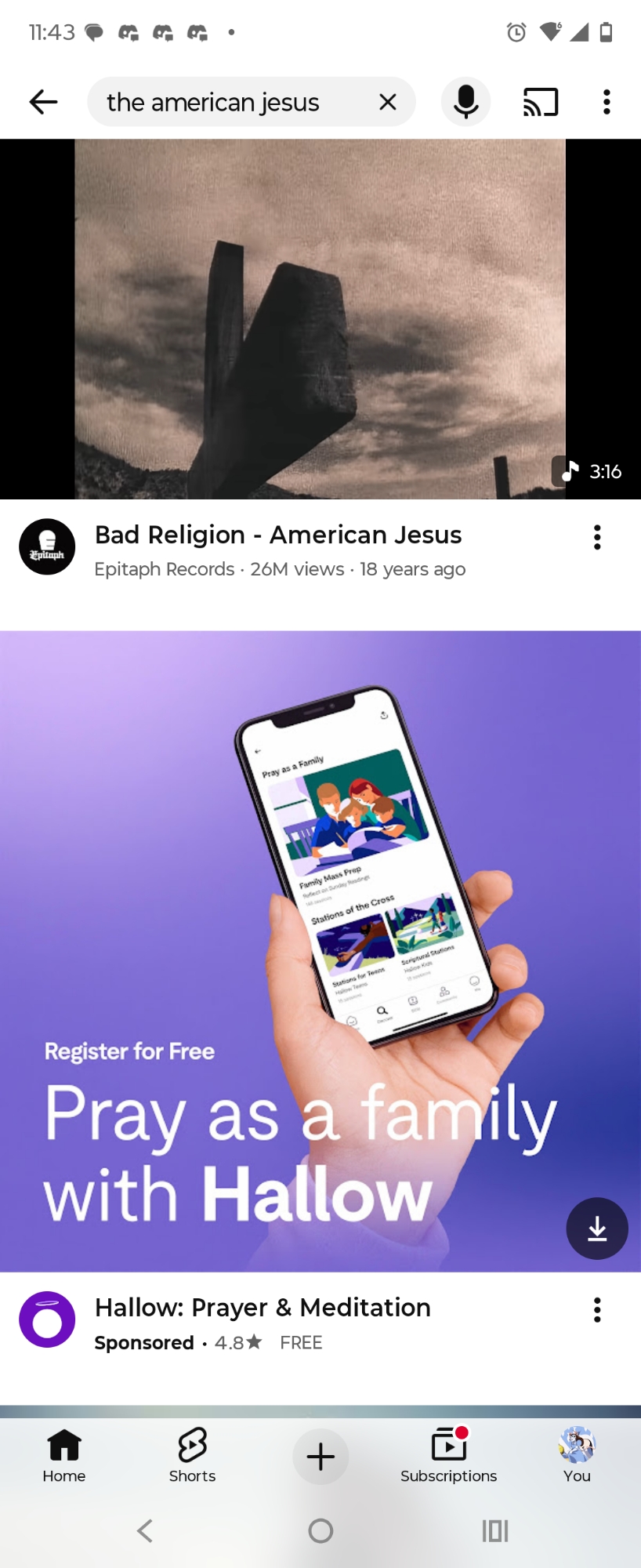Open the cast to device option
The width and height of the screenshot is (641, 1568).
[541, 102]
